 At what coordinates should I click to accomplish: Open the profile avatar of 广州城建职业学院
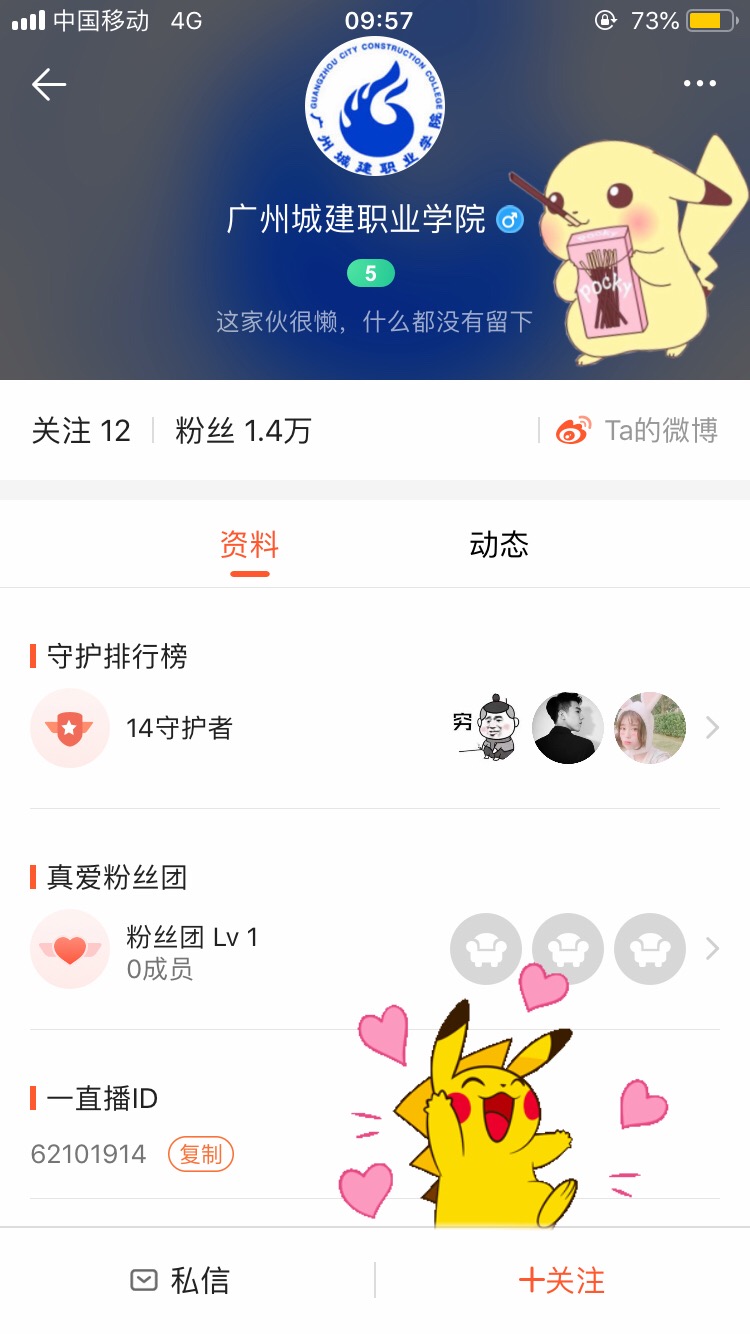click(375, 107)
